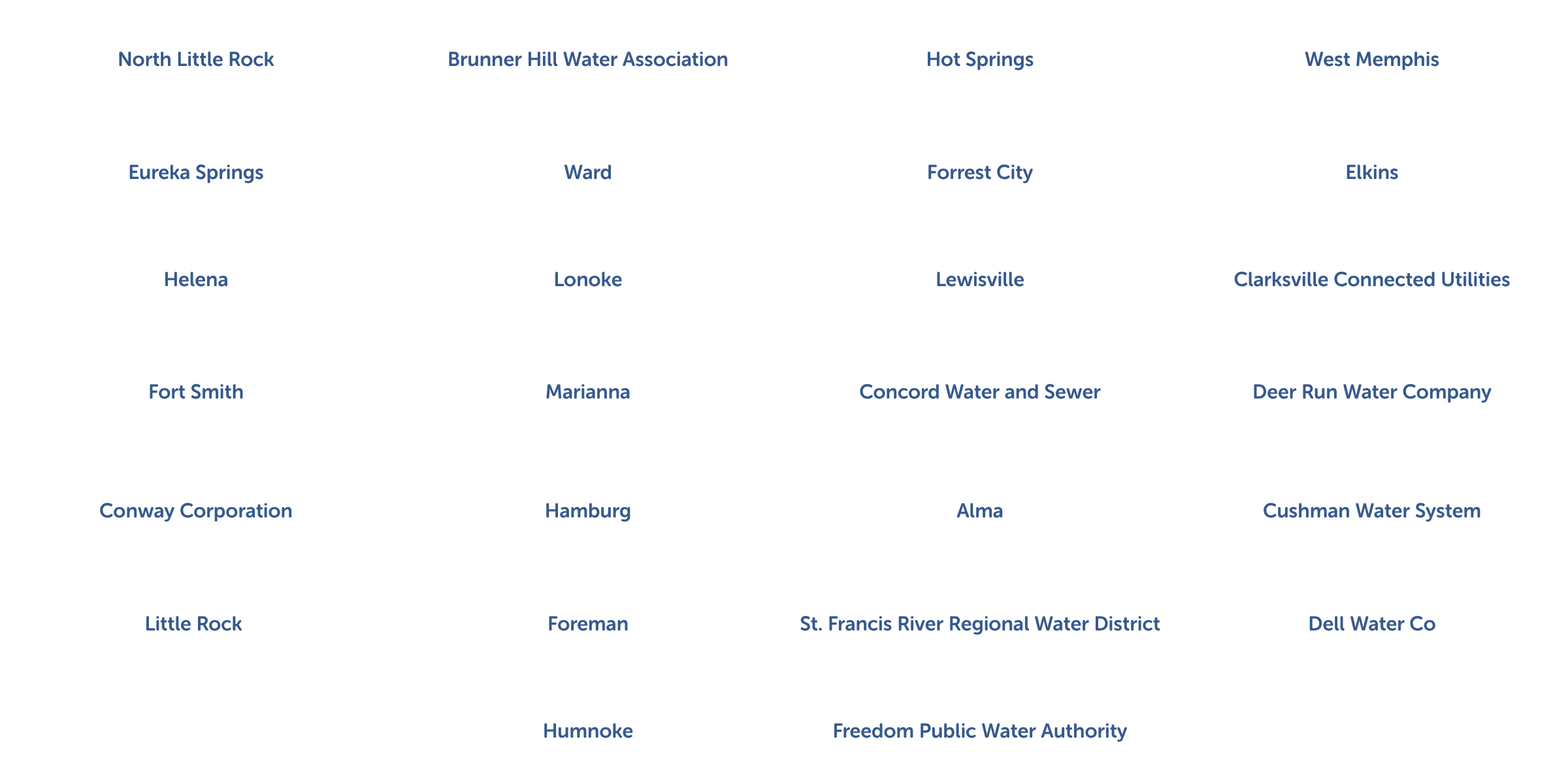This screenshot has width=1568, height=784.
Task: Open Concord Water and Sewer
Action: (x=979, y=392)
